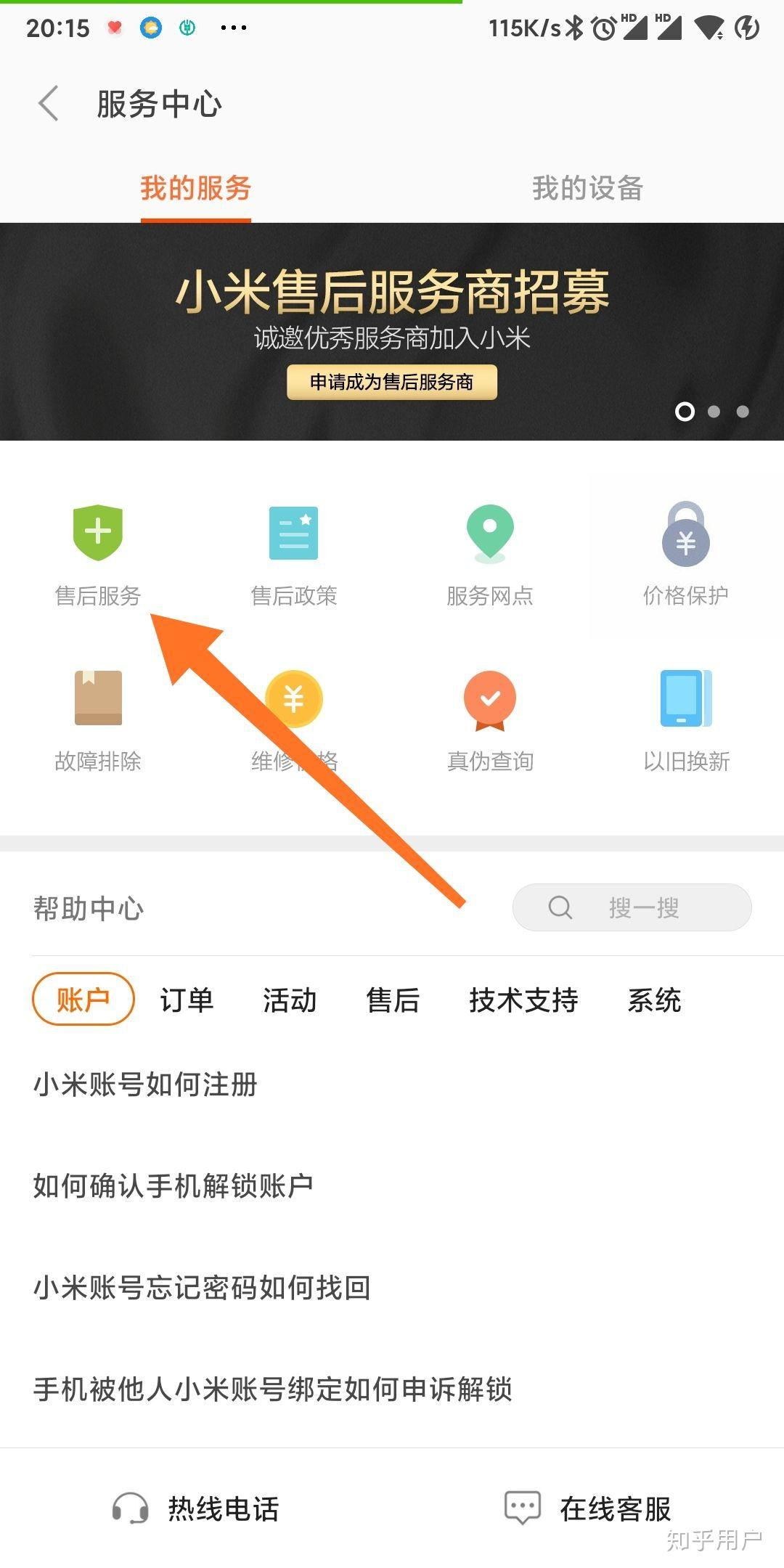Screen dimensions: 784x1568
Task: Open 以旧换新 trade-in
Action: (x=685, y=720)
